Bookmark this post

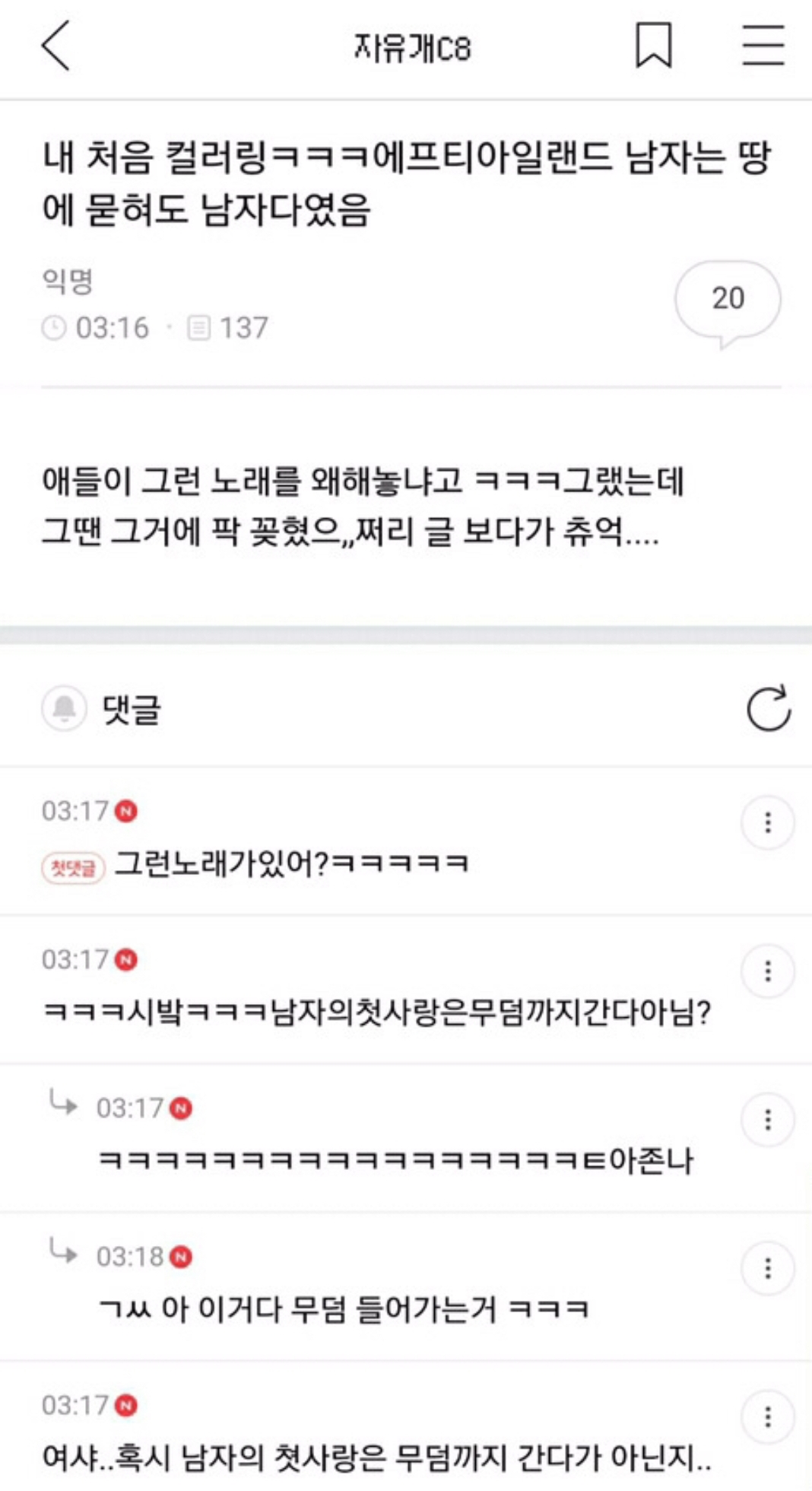(655, 44)
